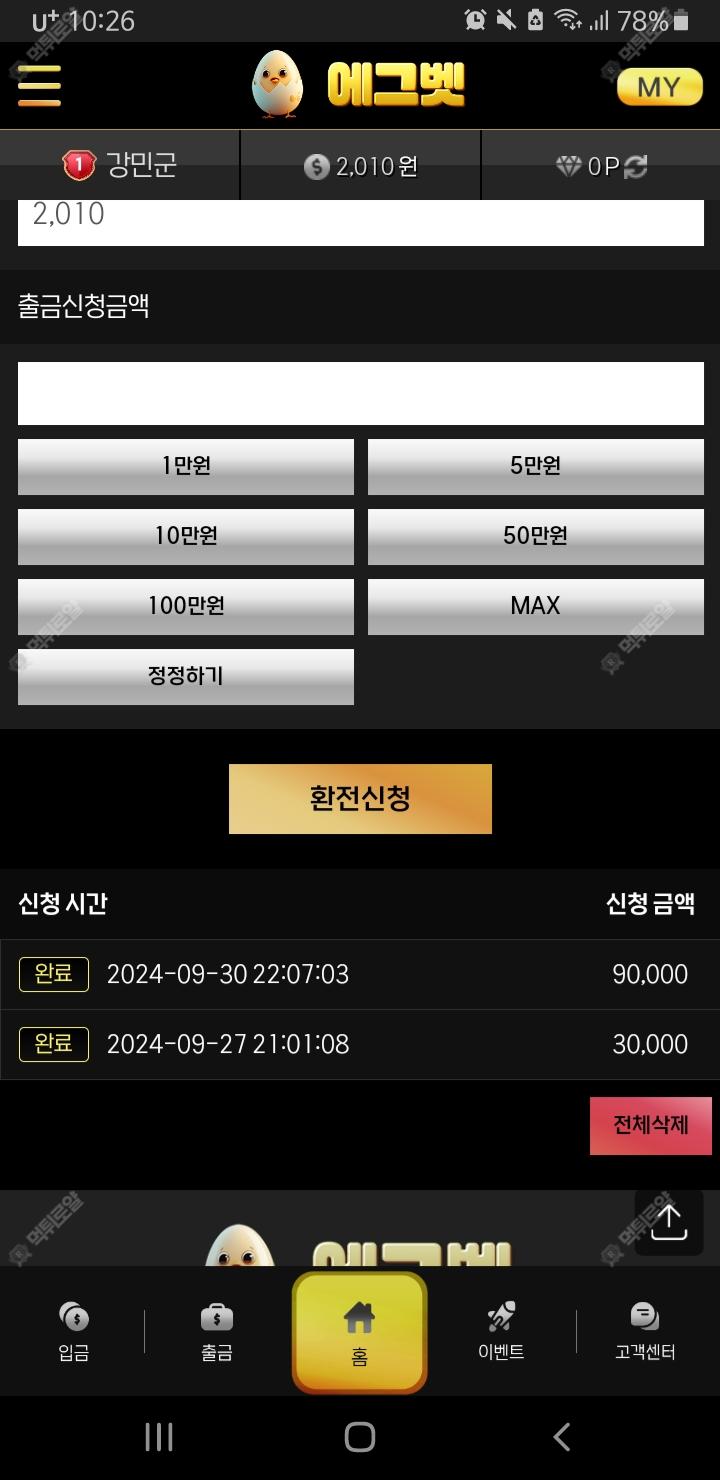Focus the 출금신청금액 input field
Viewport: 720px width, 1480px height.
tap(360, 393)
